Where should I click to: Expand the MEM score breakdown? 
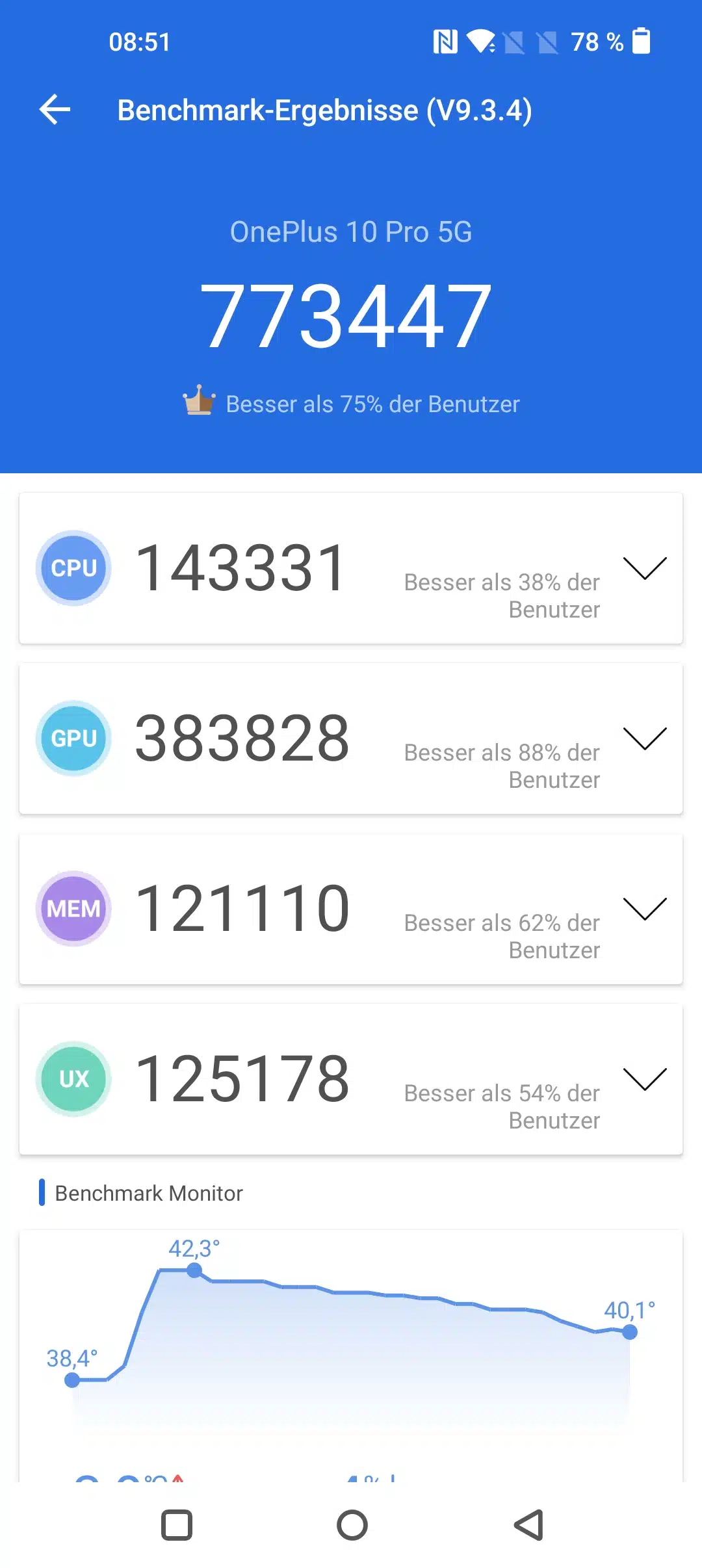click(644, 909)
